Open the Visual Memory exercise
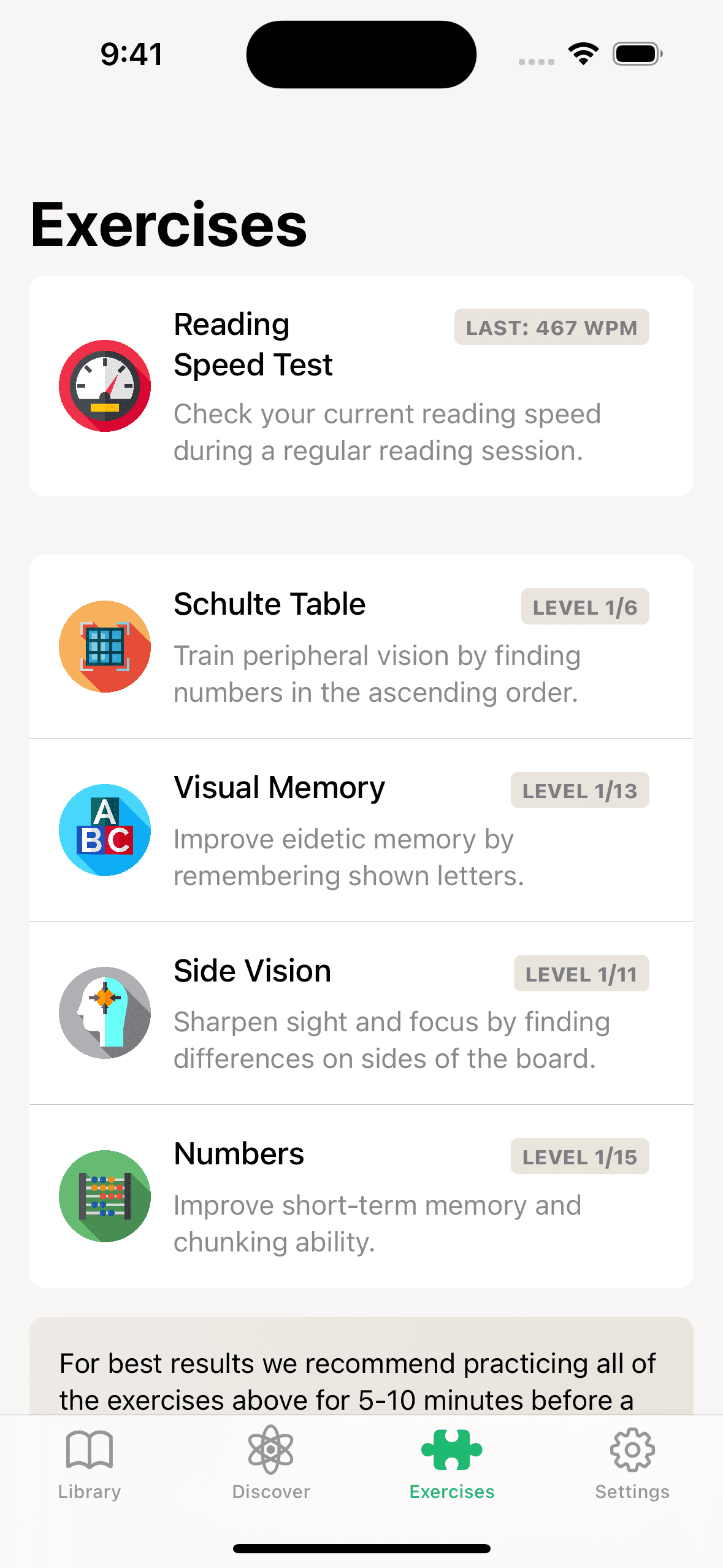 (361, 830)
